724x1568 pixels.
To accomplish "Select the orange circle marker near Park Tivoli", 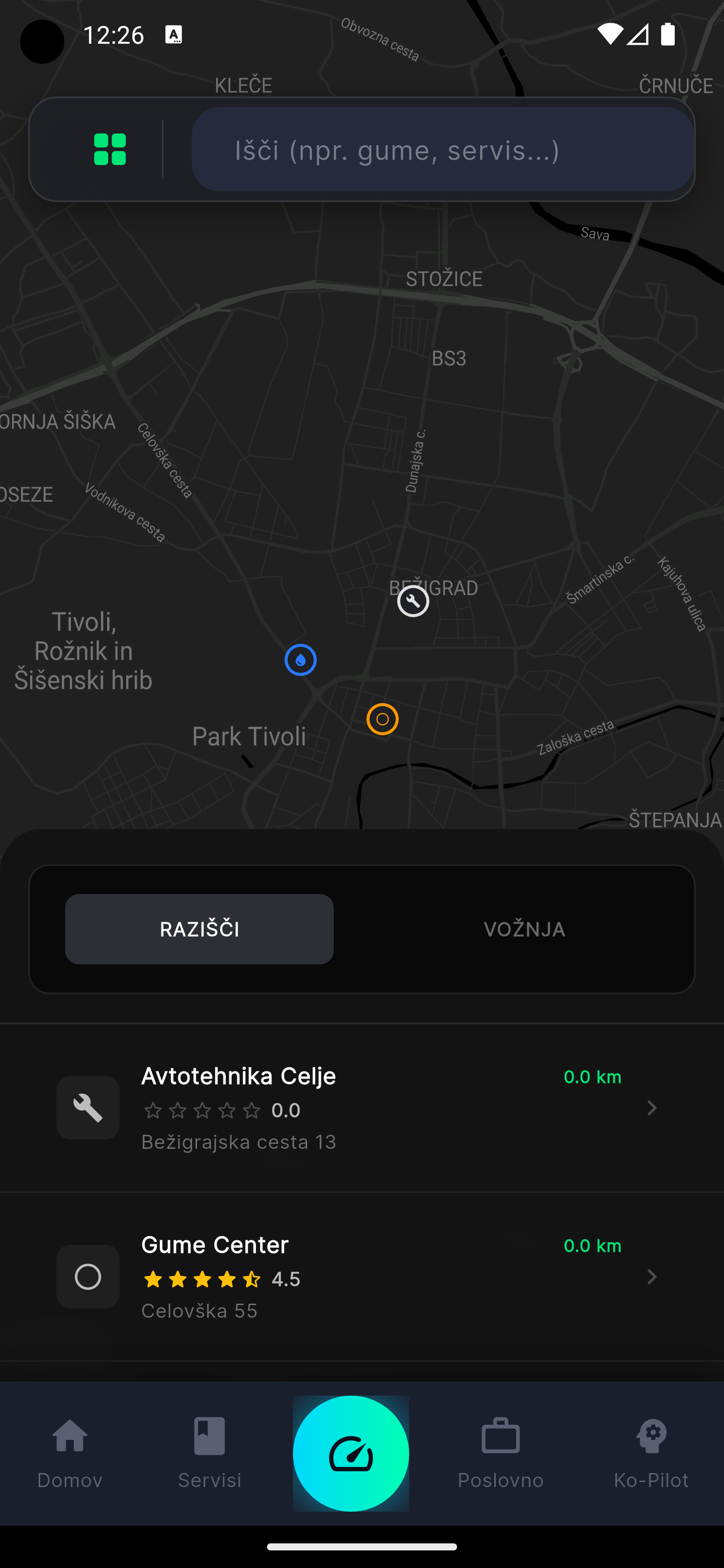I will [383, 719].
